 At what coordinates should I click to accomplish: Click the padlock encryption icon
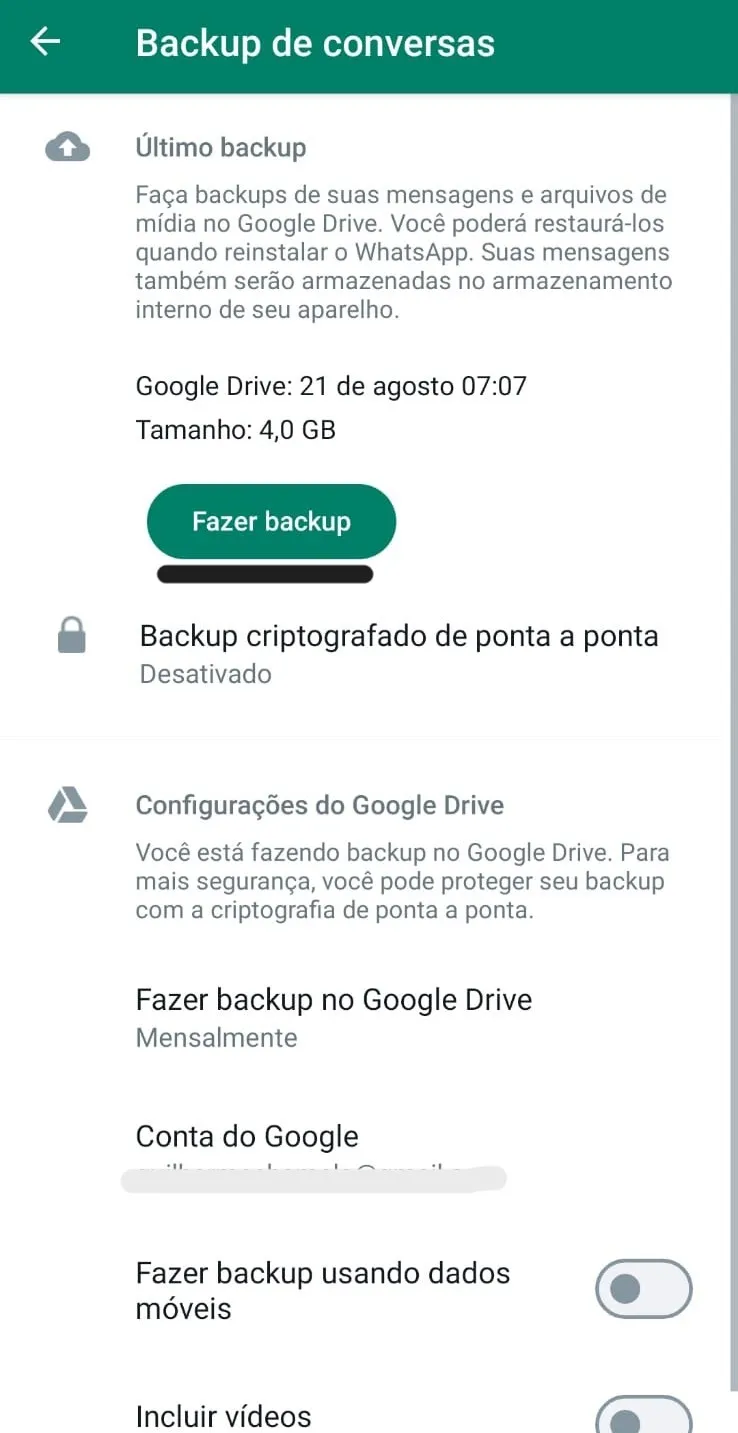tap(70, 634)
